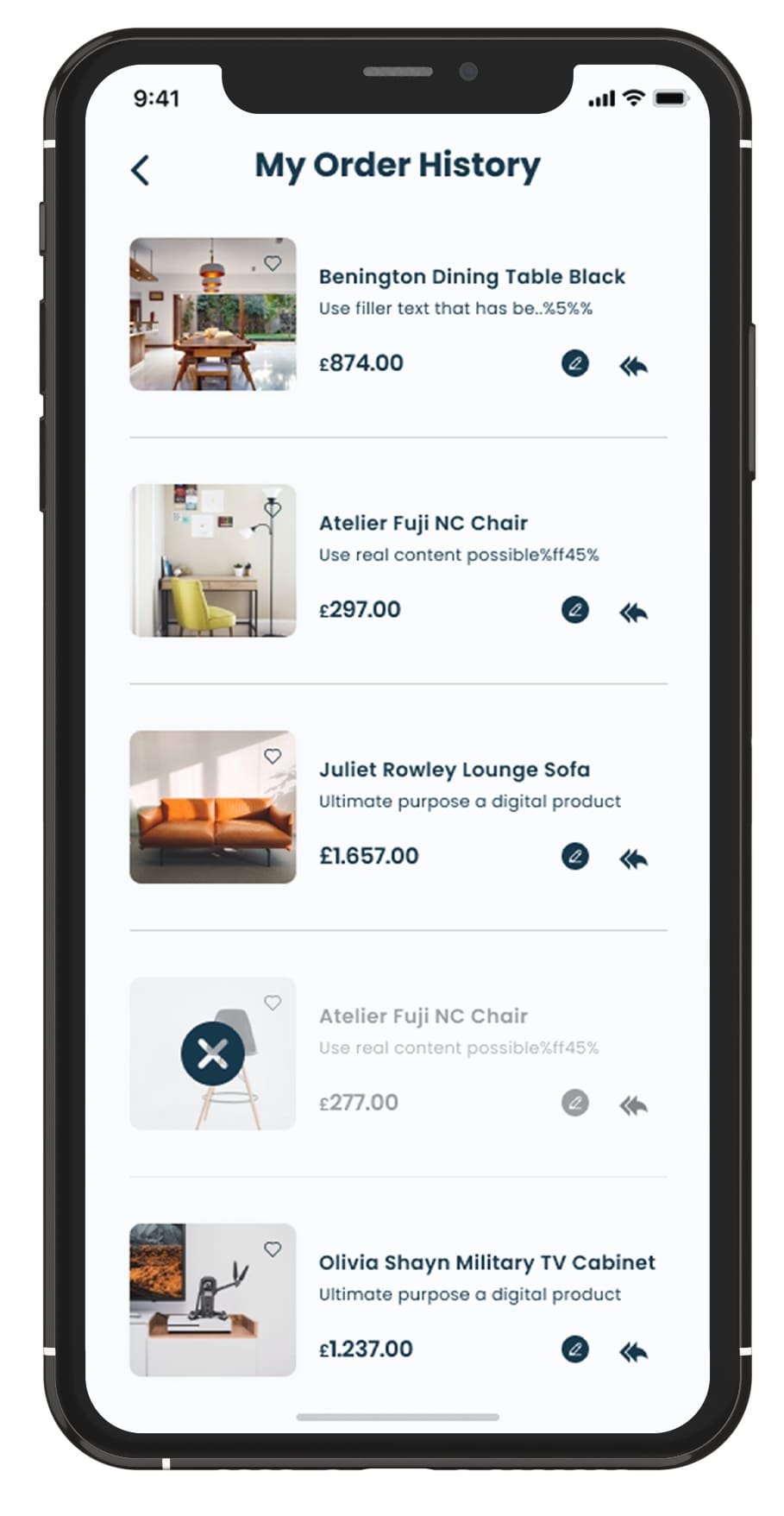
Task: Favorite the Olivia Shayn Military TV Cabinet
Action: point(273,1249)
